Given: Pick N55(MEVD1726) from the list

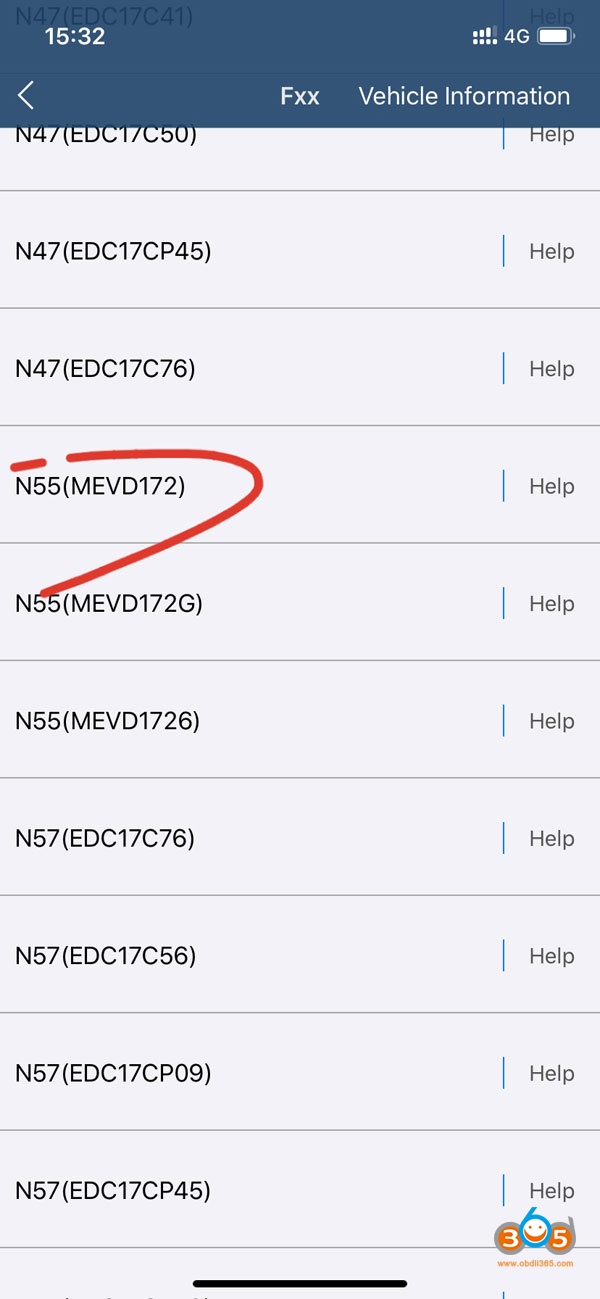Looking at the screenshot, I should pos(107,721).
